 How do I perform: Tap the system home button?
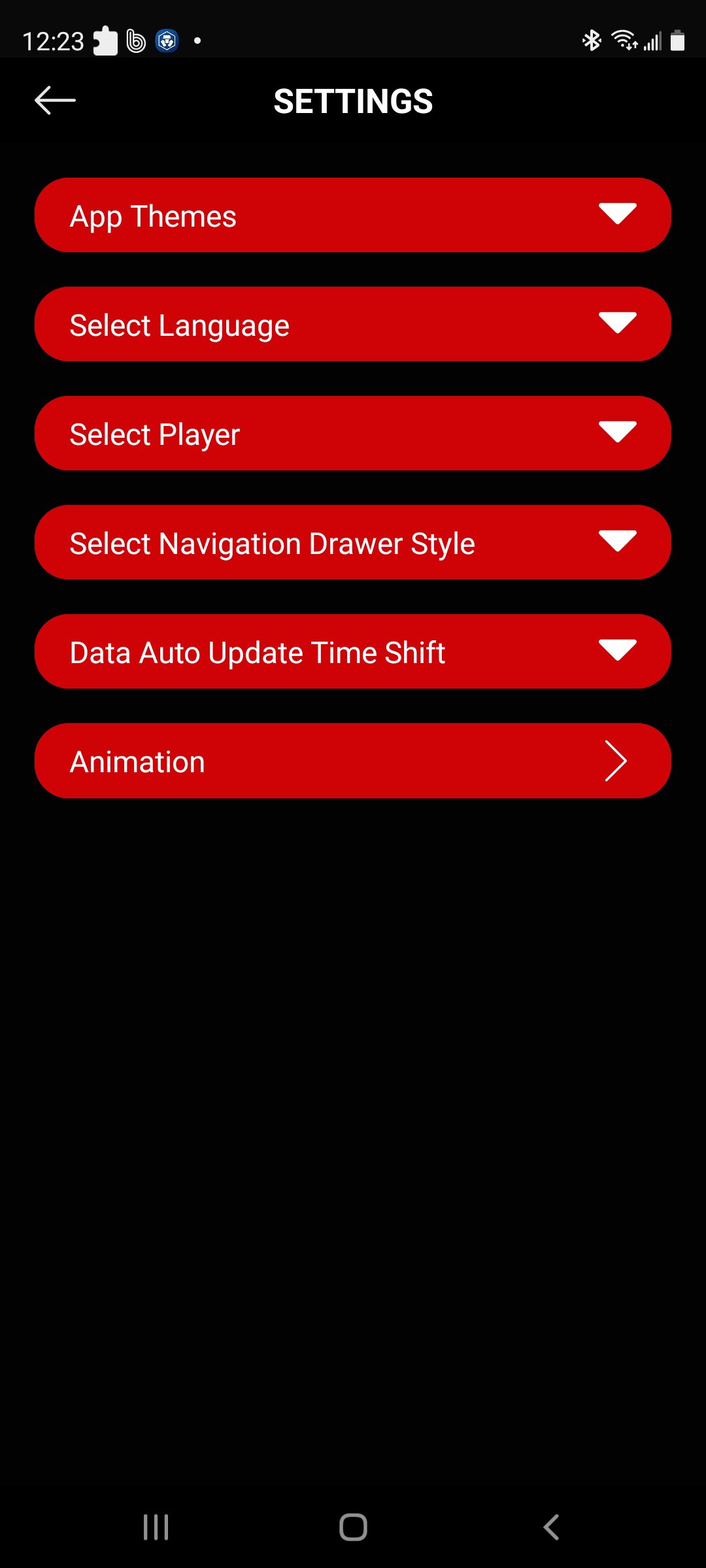pyautogui.click(x=353, y=1527)
